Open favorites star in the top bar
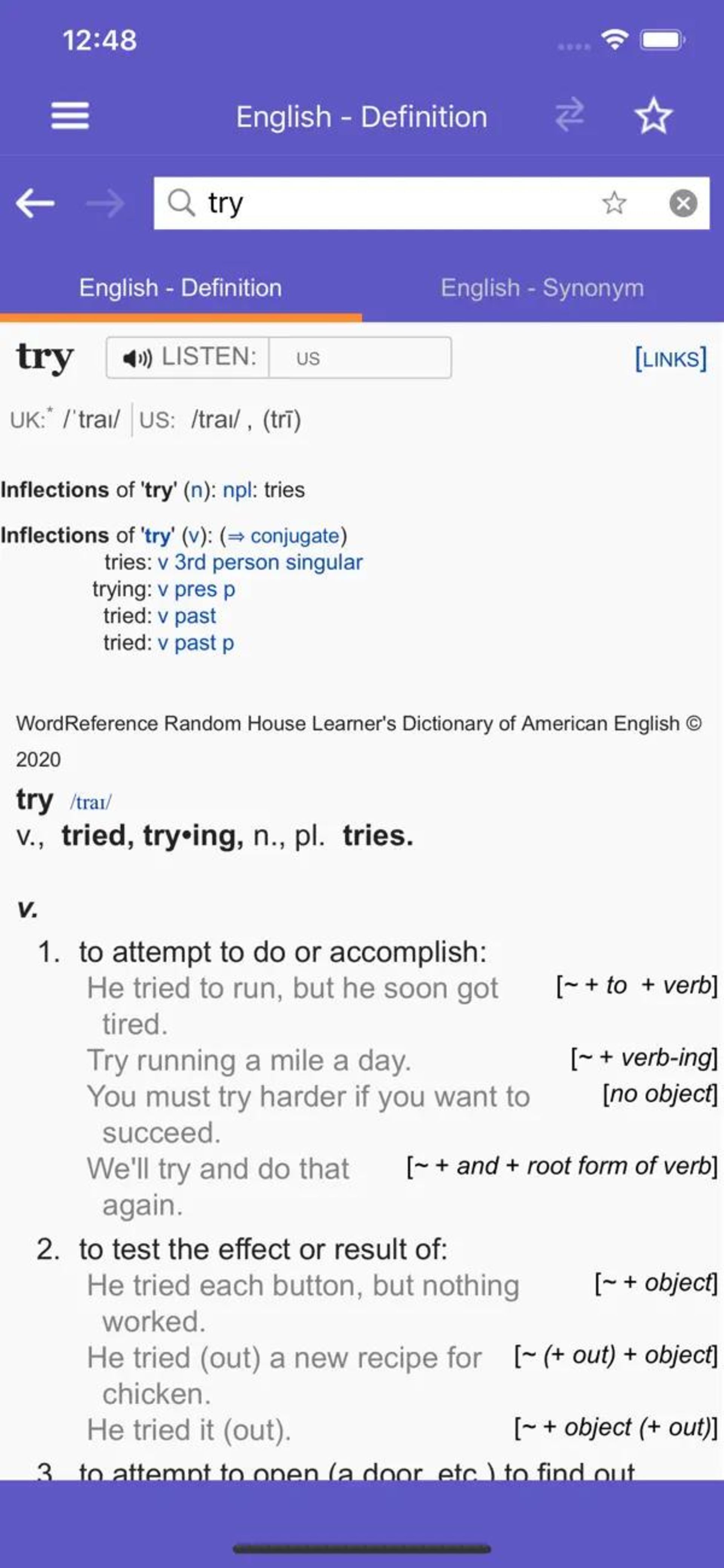The image size is (724, 1568). tap(653, 116)
